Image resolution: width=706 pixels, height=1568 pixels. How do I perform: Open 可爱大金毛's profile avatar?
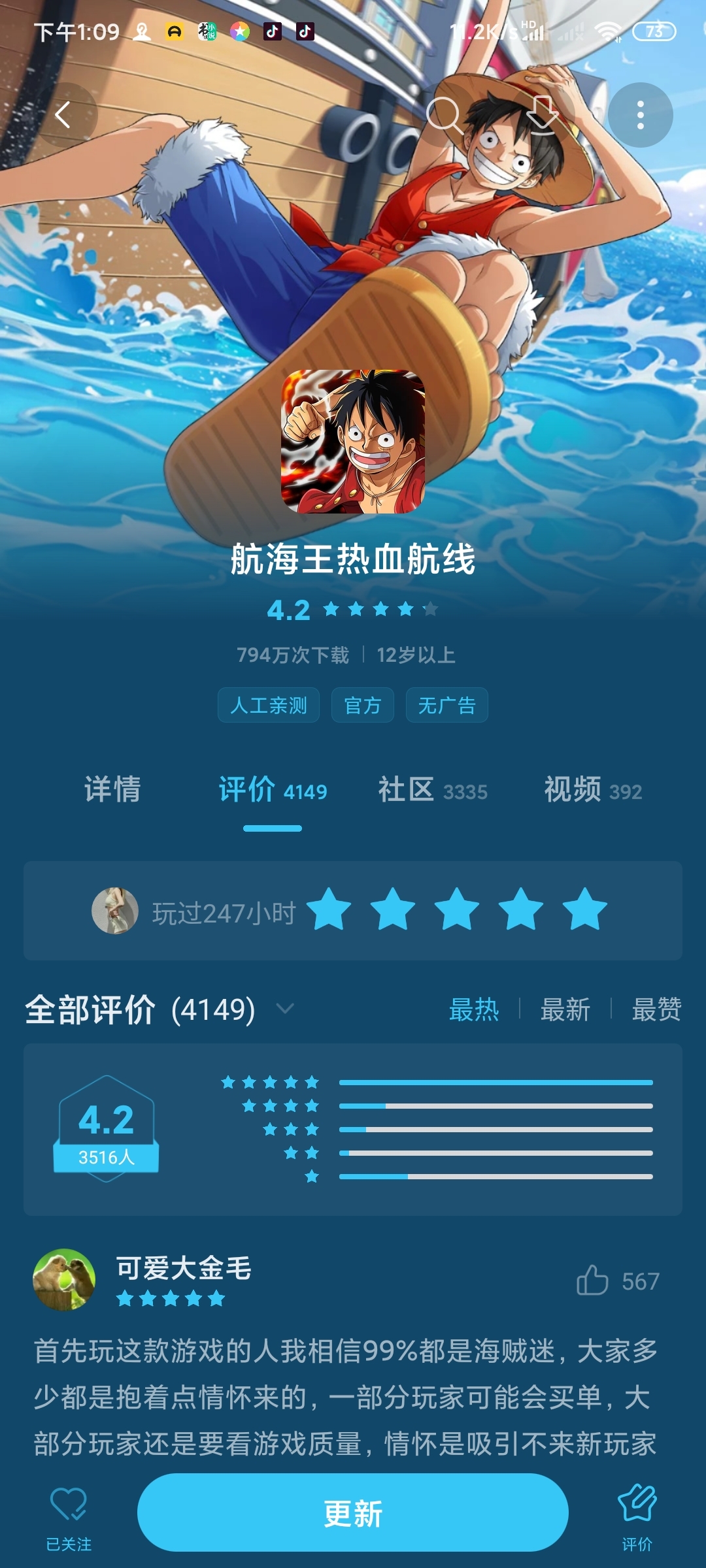(64, 1279)
